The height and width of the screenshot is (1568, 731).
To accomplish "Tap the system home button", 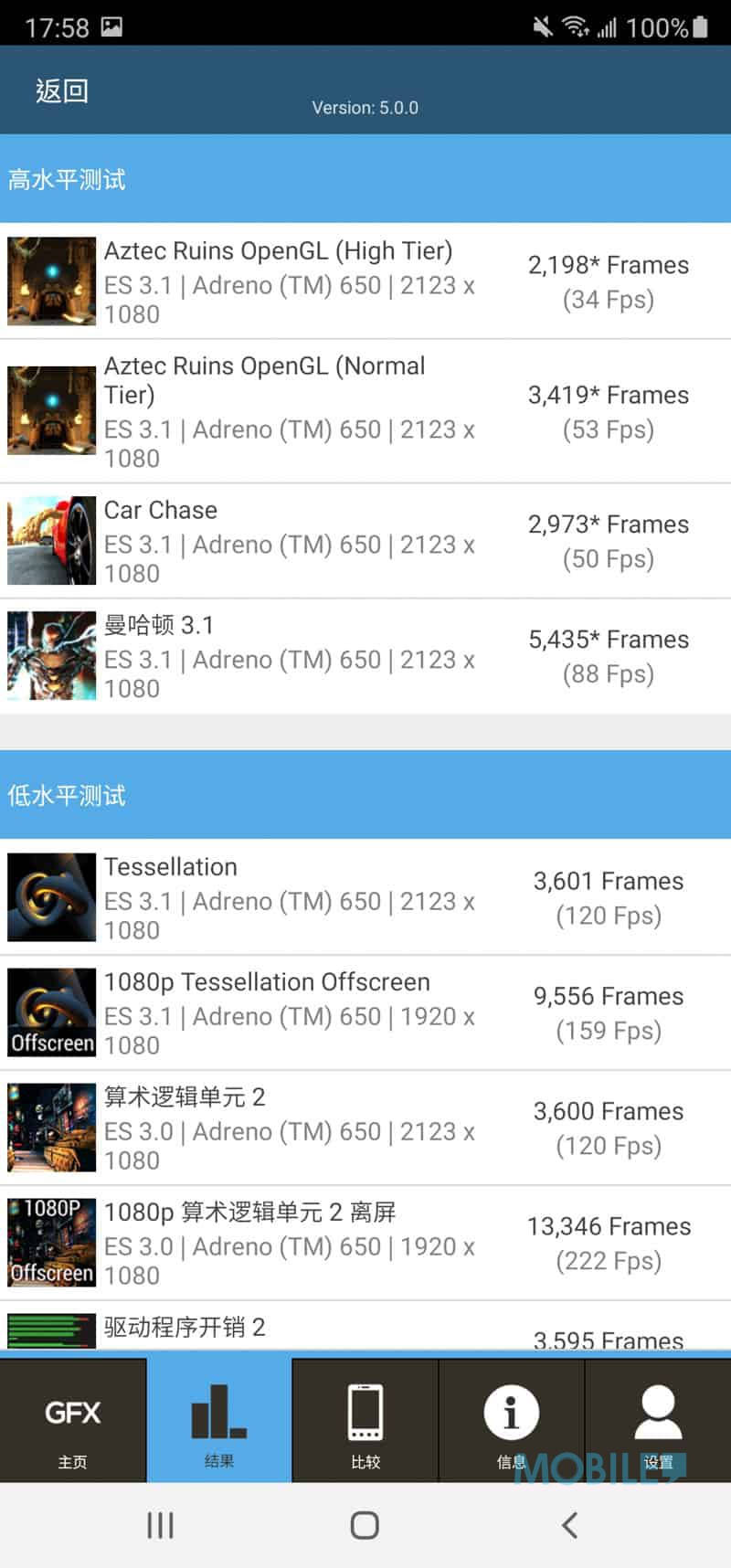I will pyautogui.click(x=365, y=1524).
